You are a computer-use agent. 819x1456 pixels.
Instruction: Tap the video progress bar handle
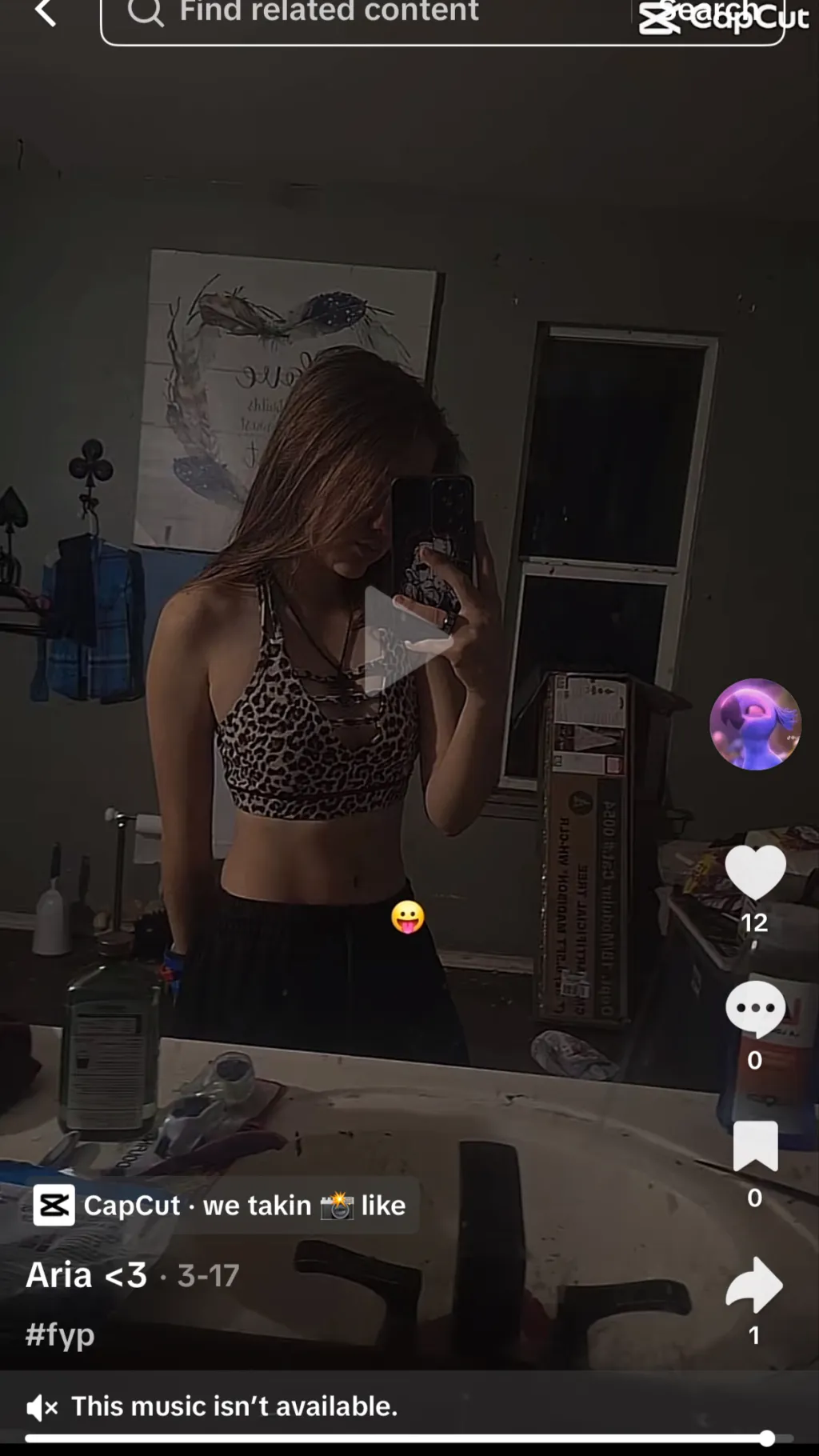click(x=766, y=1438)
